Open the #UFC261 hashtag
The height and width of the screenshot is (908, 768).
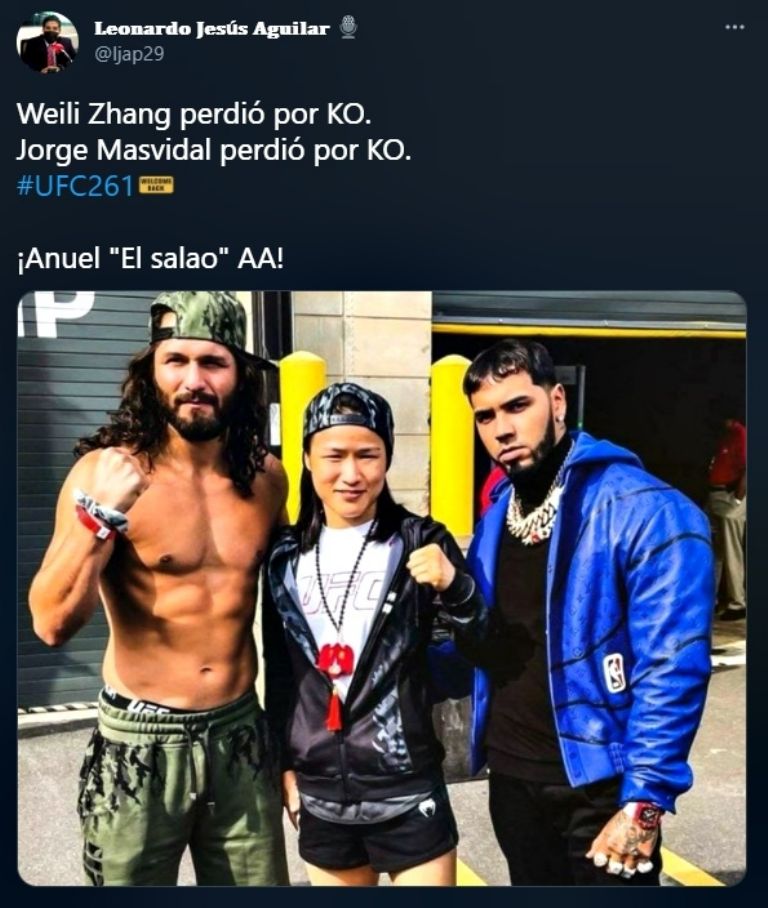(x=75, y=186)
